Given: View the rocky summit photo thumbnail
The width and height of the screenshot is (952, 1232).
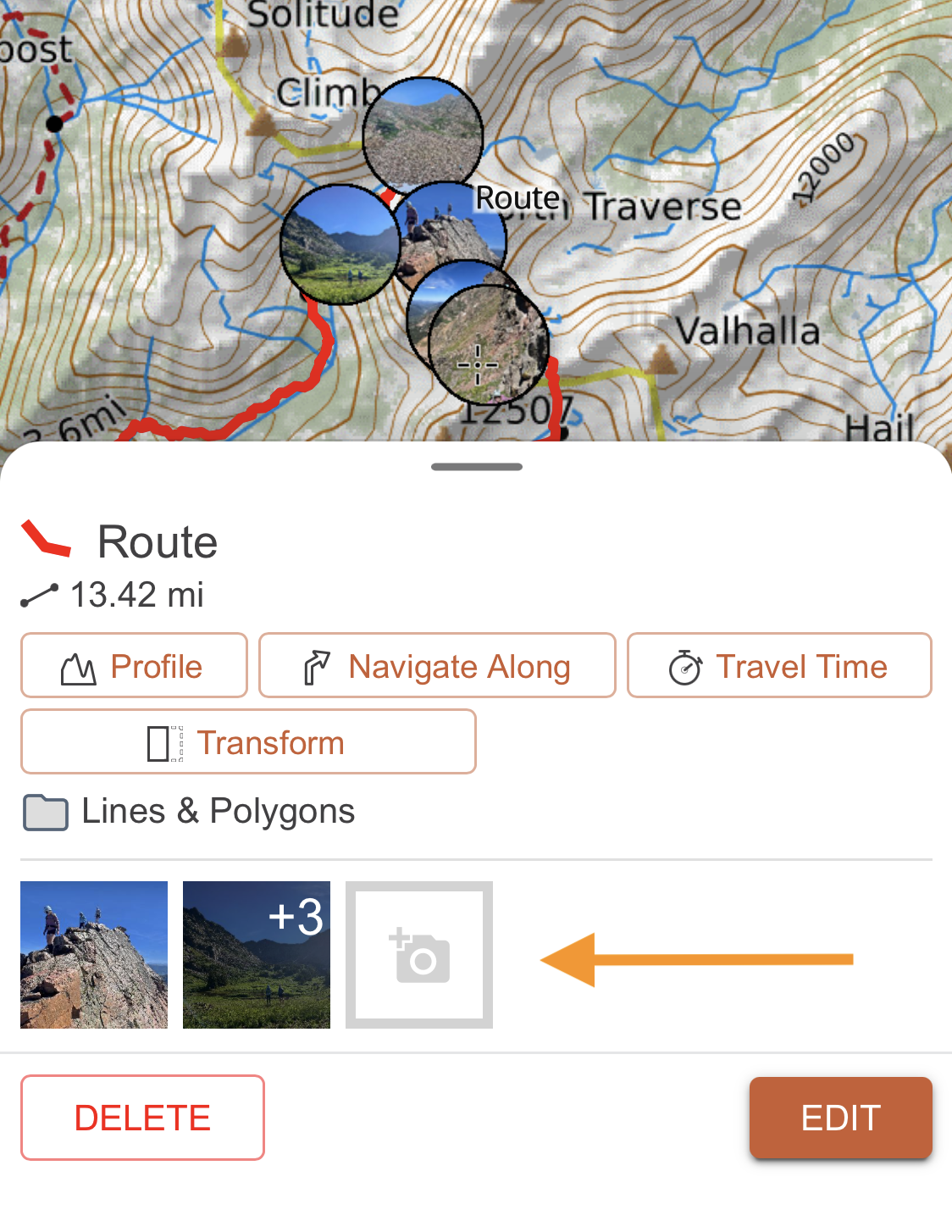Looking at the screenshot, I should 94,955.
